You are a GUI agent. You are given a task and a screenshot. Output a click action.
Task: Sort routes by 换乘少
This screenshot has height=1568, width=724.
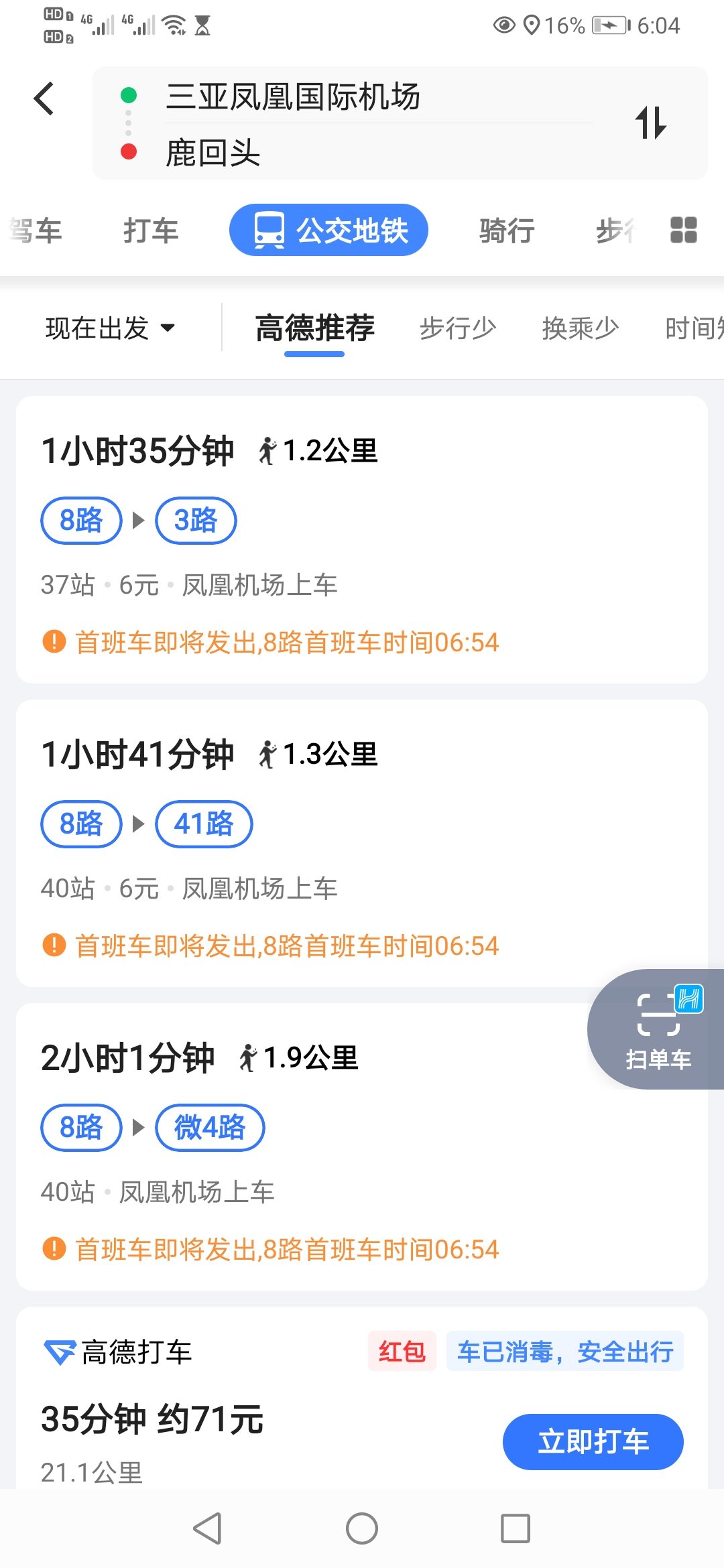(x=580, y=328)
